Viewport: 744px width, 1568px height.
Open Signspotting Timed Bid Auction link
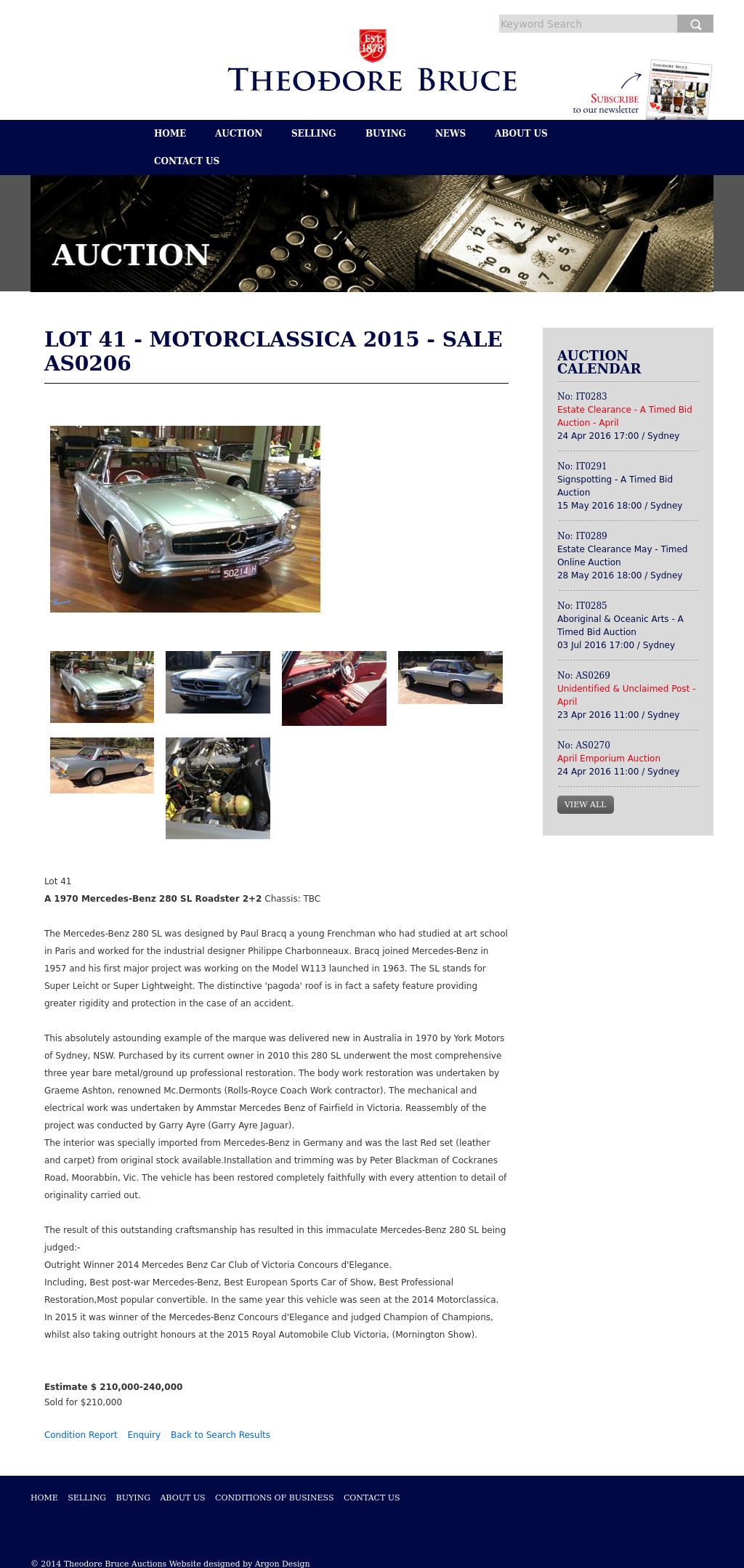[615, 485]
